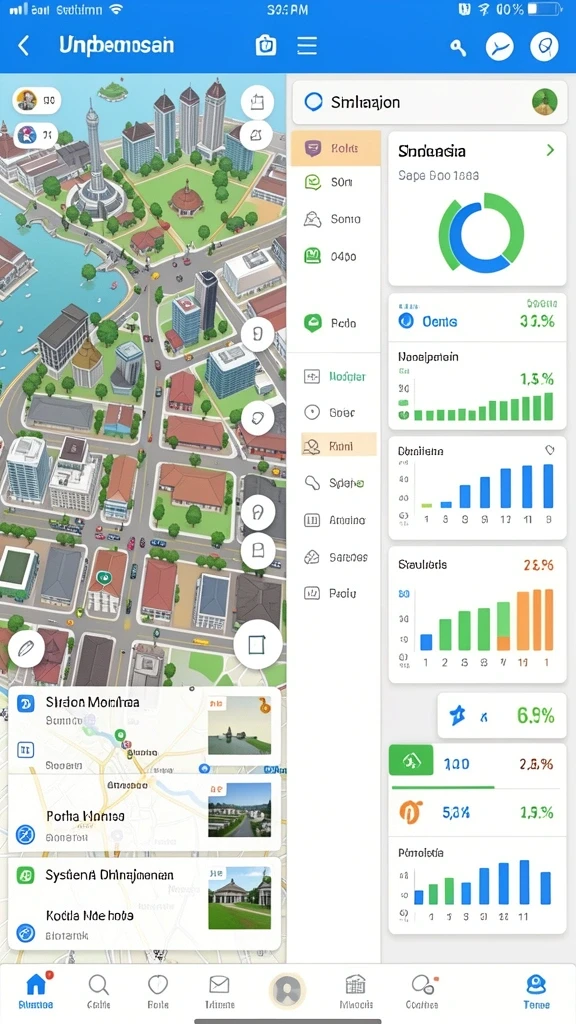Tap the center profile avatar in the bottom bar
This screenshot has height=1024, width=576.
(287, 989)
